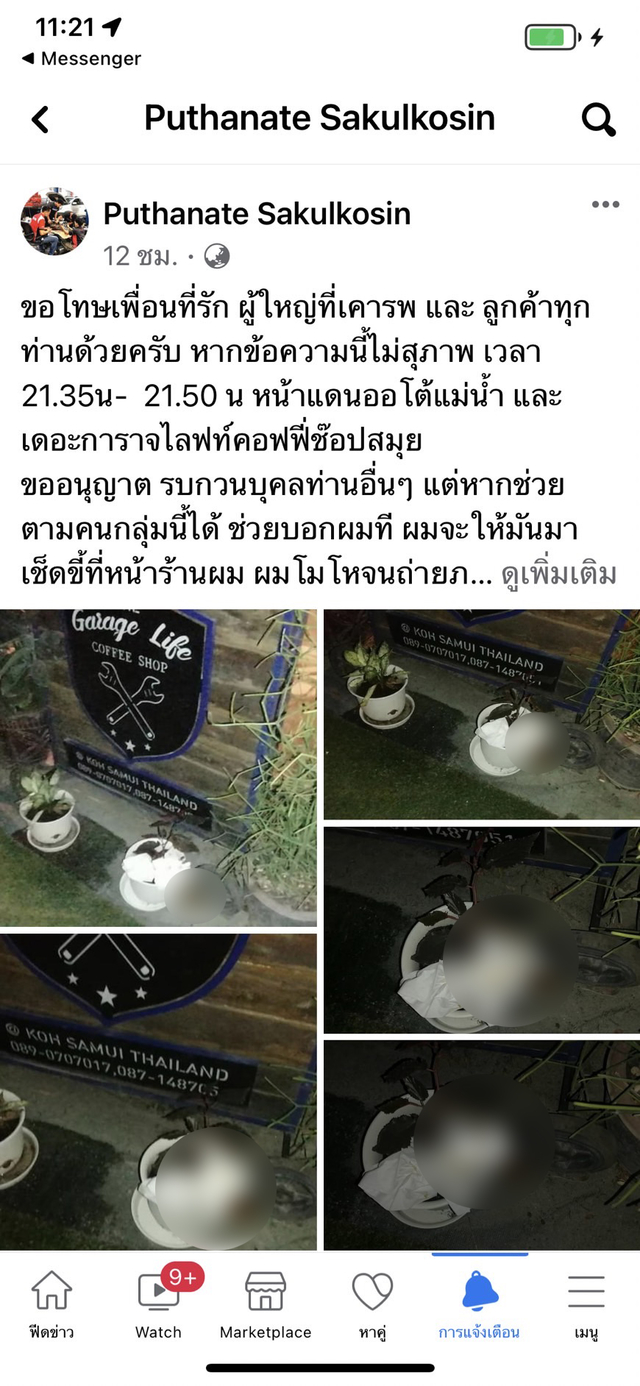
Task: Open the search magnifier icon
Action: point(598,120)
